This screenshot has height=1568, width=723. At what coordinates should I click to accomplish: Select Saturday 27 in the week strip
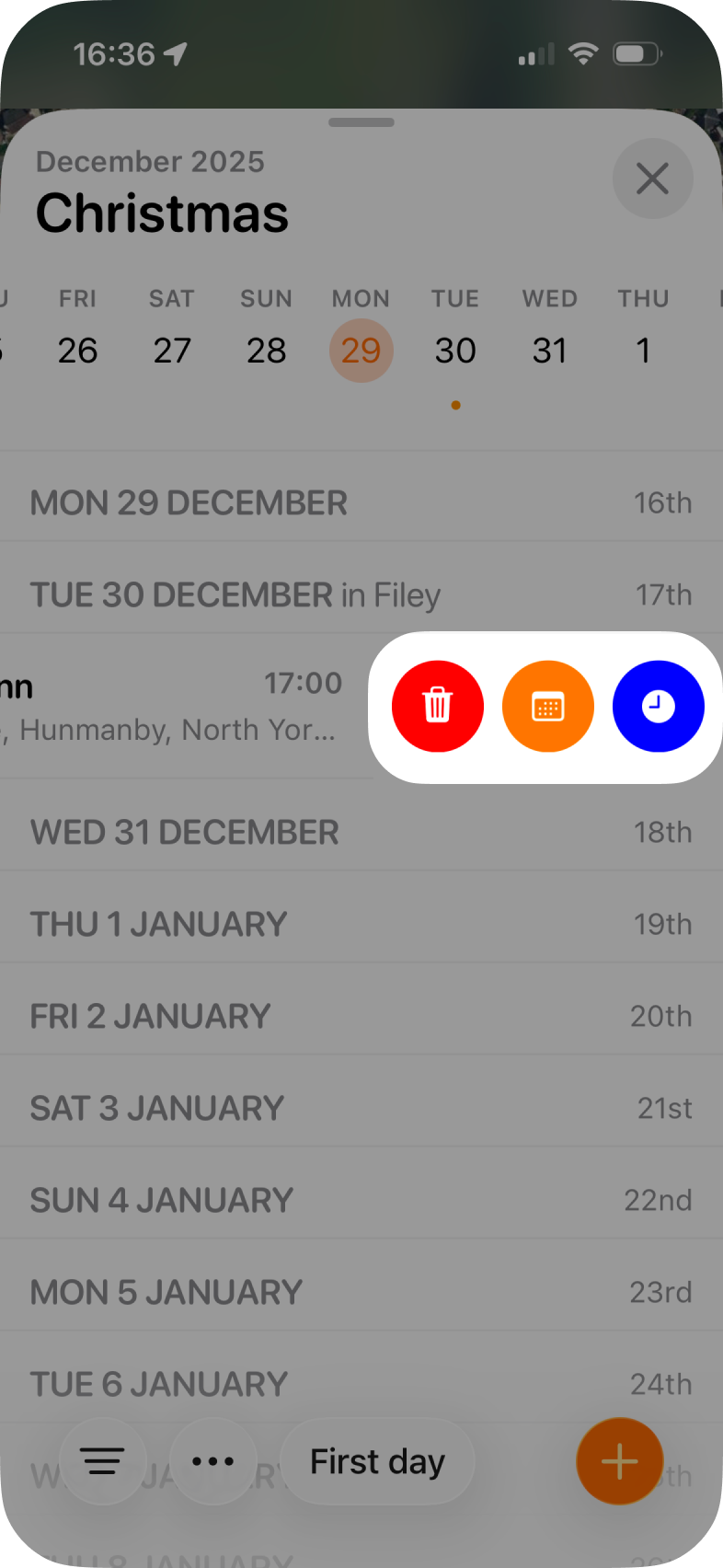click(x=172, y=350)
